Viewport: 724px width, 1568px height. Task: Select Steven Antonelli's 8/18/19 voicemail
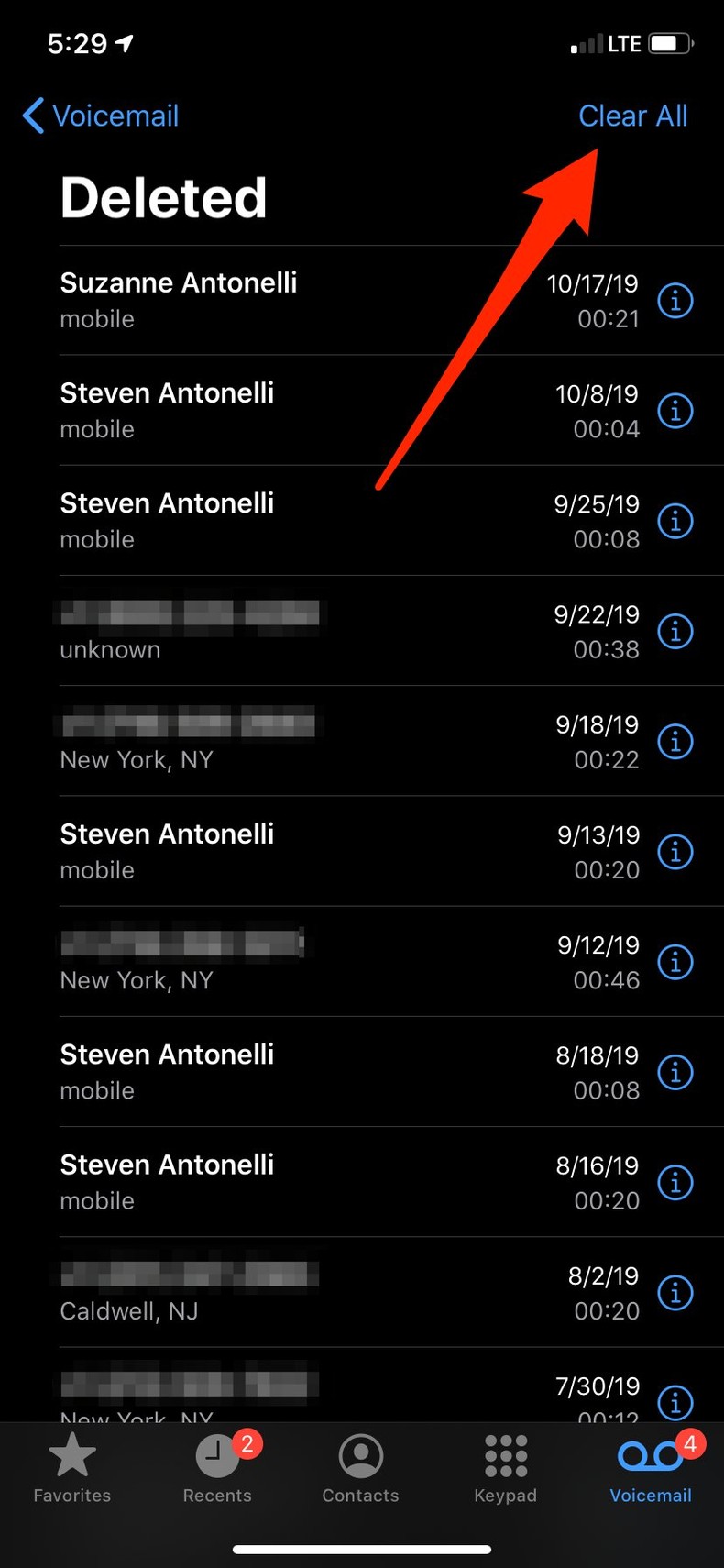[275, 1071]
